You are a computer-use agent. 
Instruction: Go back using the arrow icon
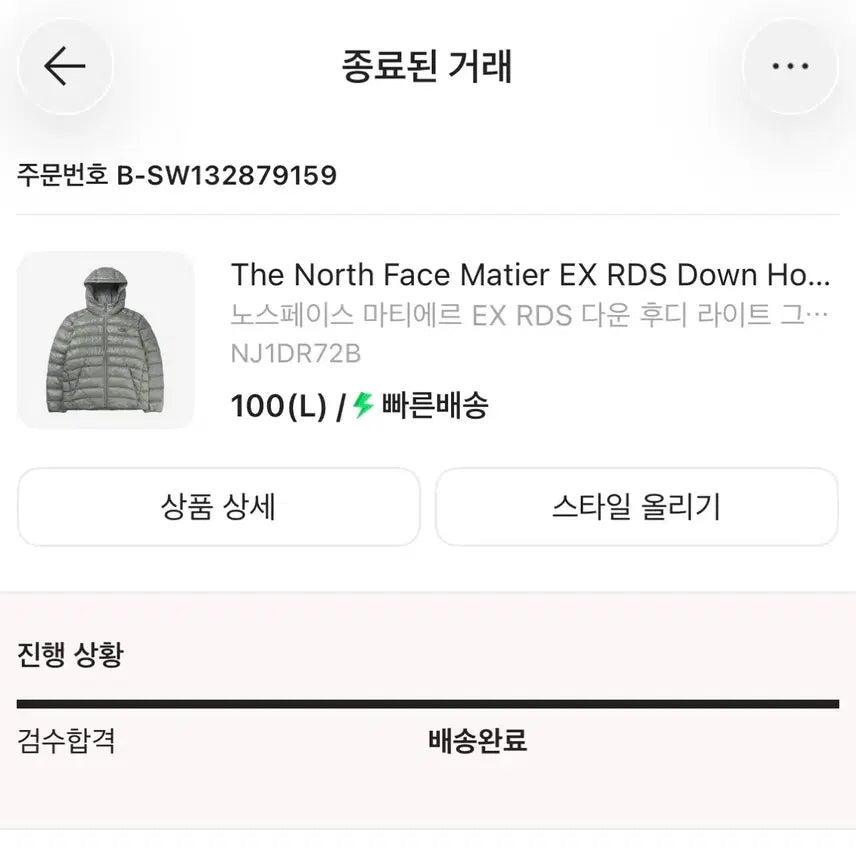tap(65, 67)
